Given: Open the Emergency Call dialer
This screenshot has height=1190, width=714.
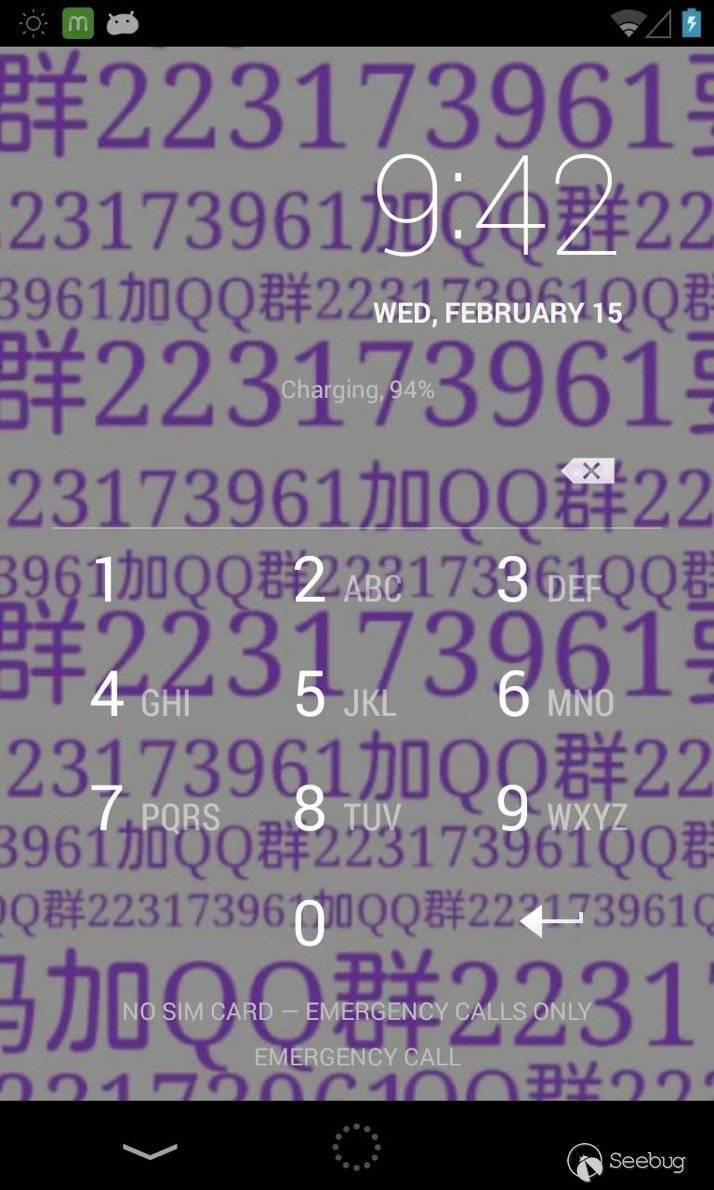Looking at the screenshot, I should click(357, 1057).
